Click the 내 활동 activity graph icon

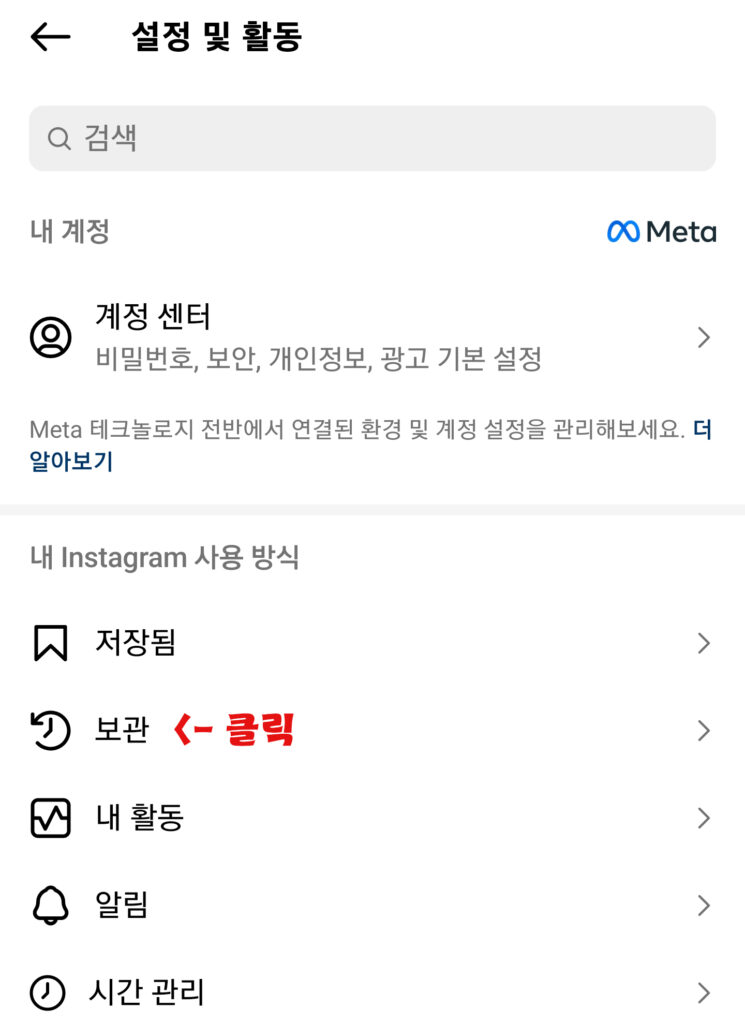point(50,818)
